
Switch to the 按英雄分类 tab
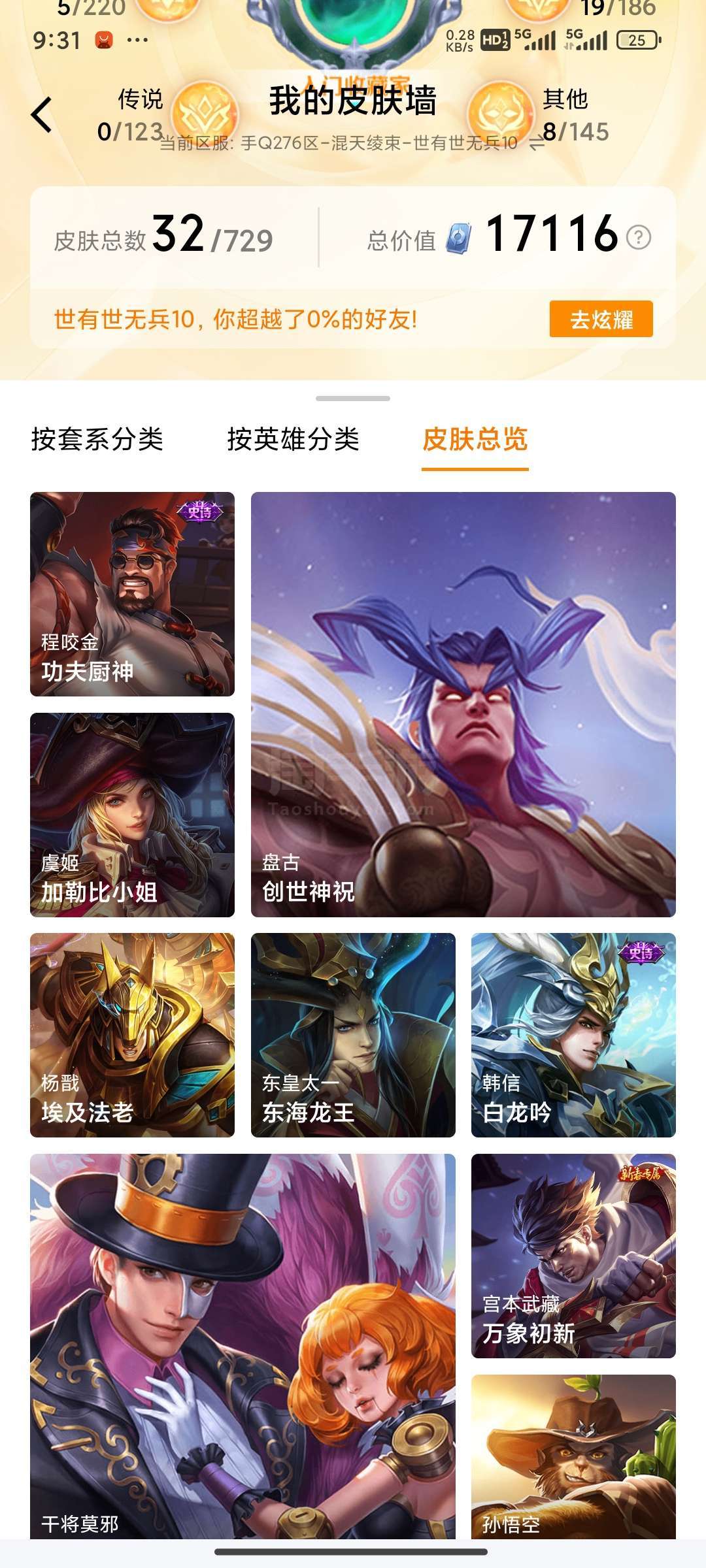pos(293,439)
